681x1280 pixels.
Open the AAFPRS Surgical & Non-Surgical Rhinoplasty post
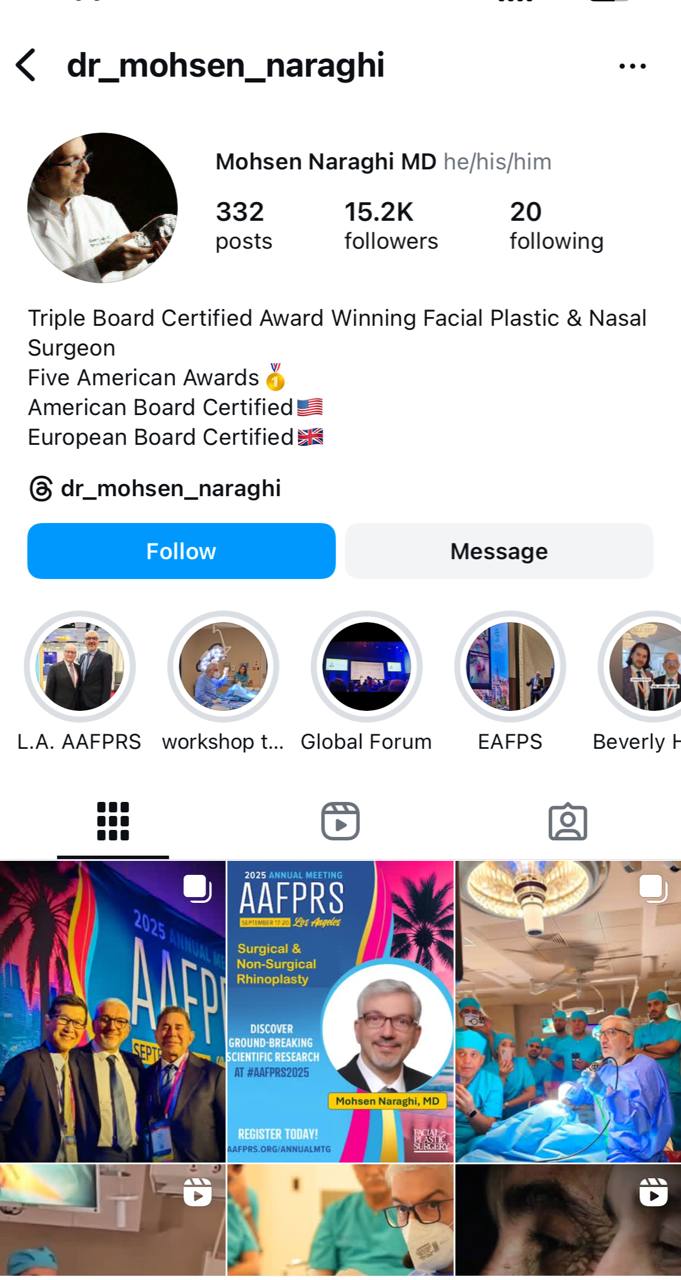pos(340,1010)
